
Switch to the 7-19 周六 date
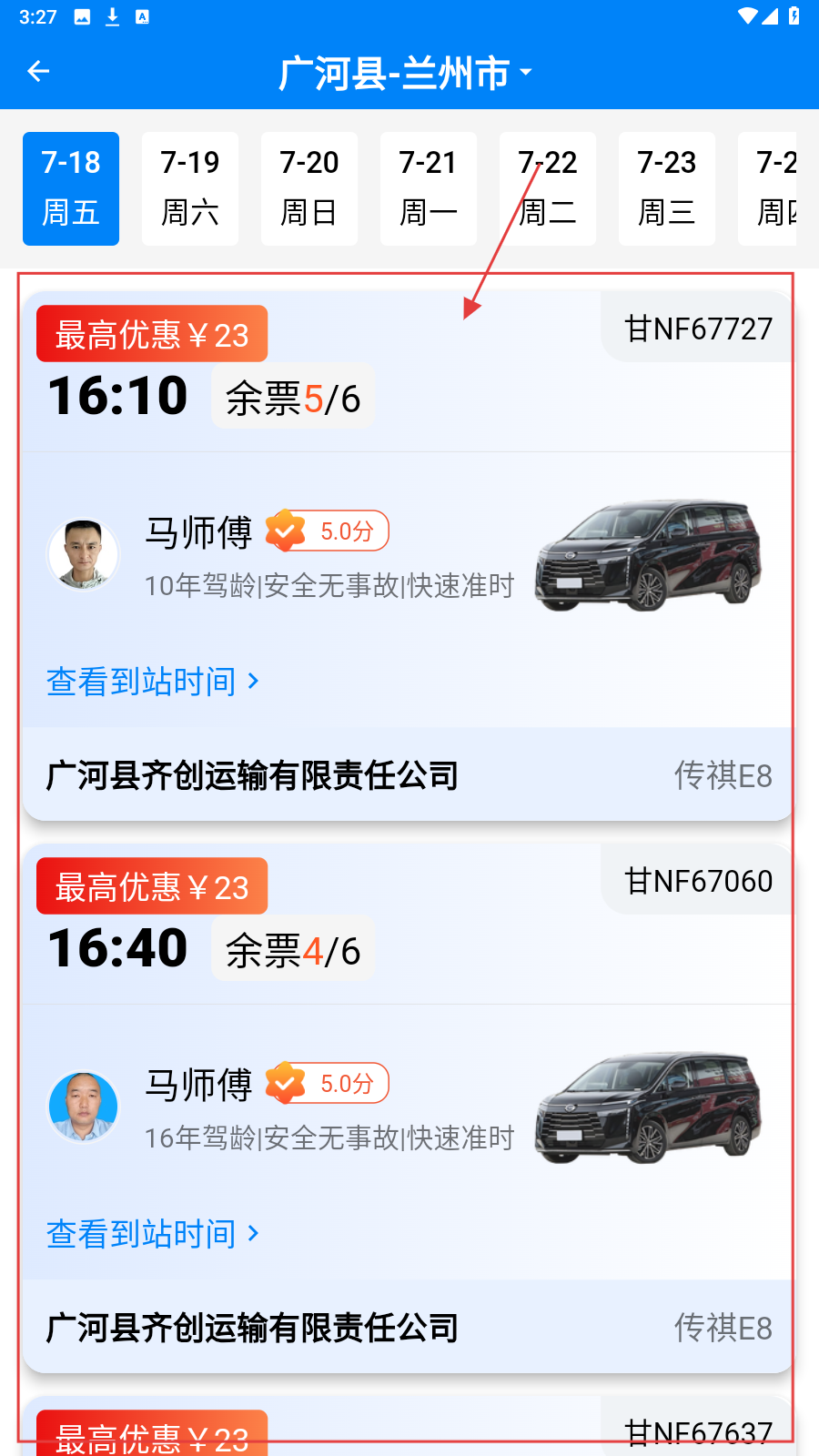point(190,188)
